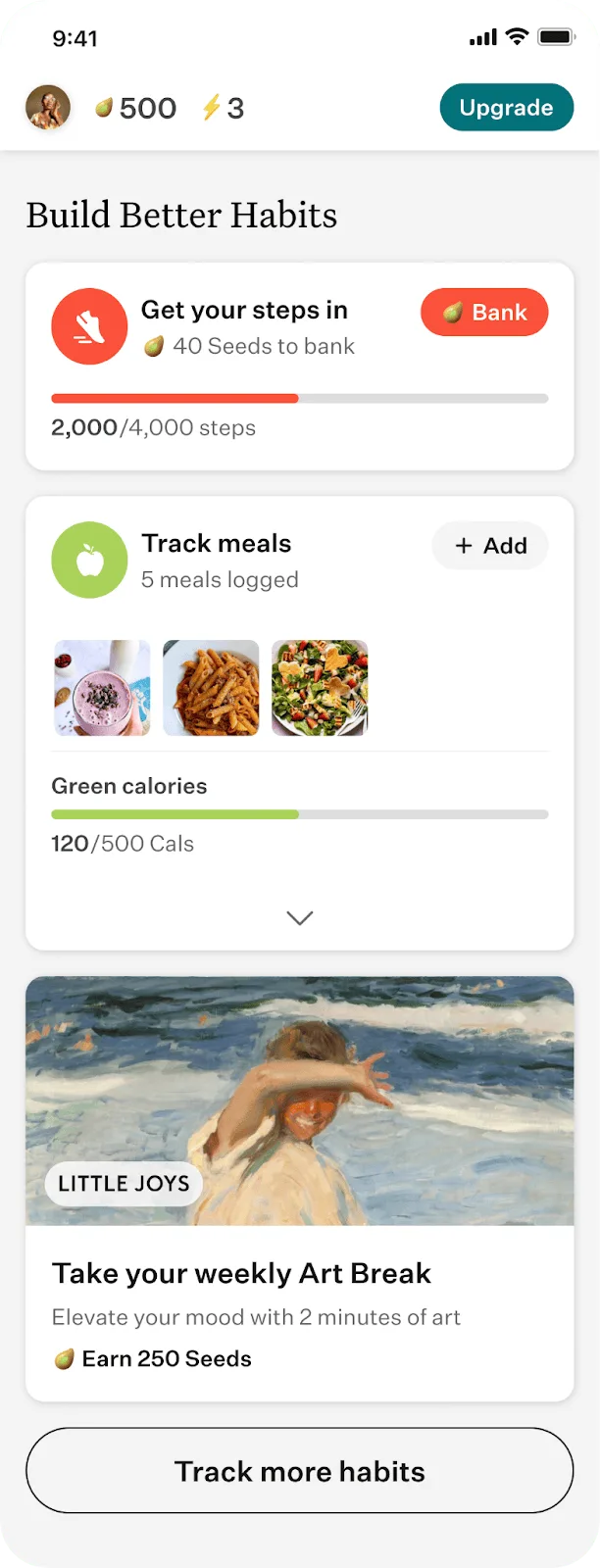Image resolution: width=600 pixels, height=1568 pixels.
Task: Expand the Track meals card chevron
Action: (x=299, y=918)
